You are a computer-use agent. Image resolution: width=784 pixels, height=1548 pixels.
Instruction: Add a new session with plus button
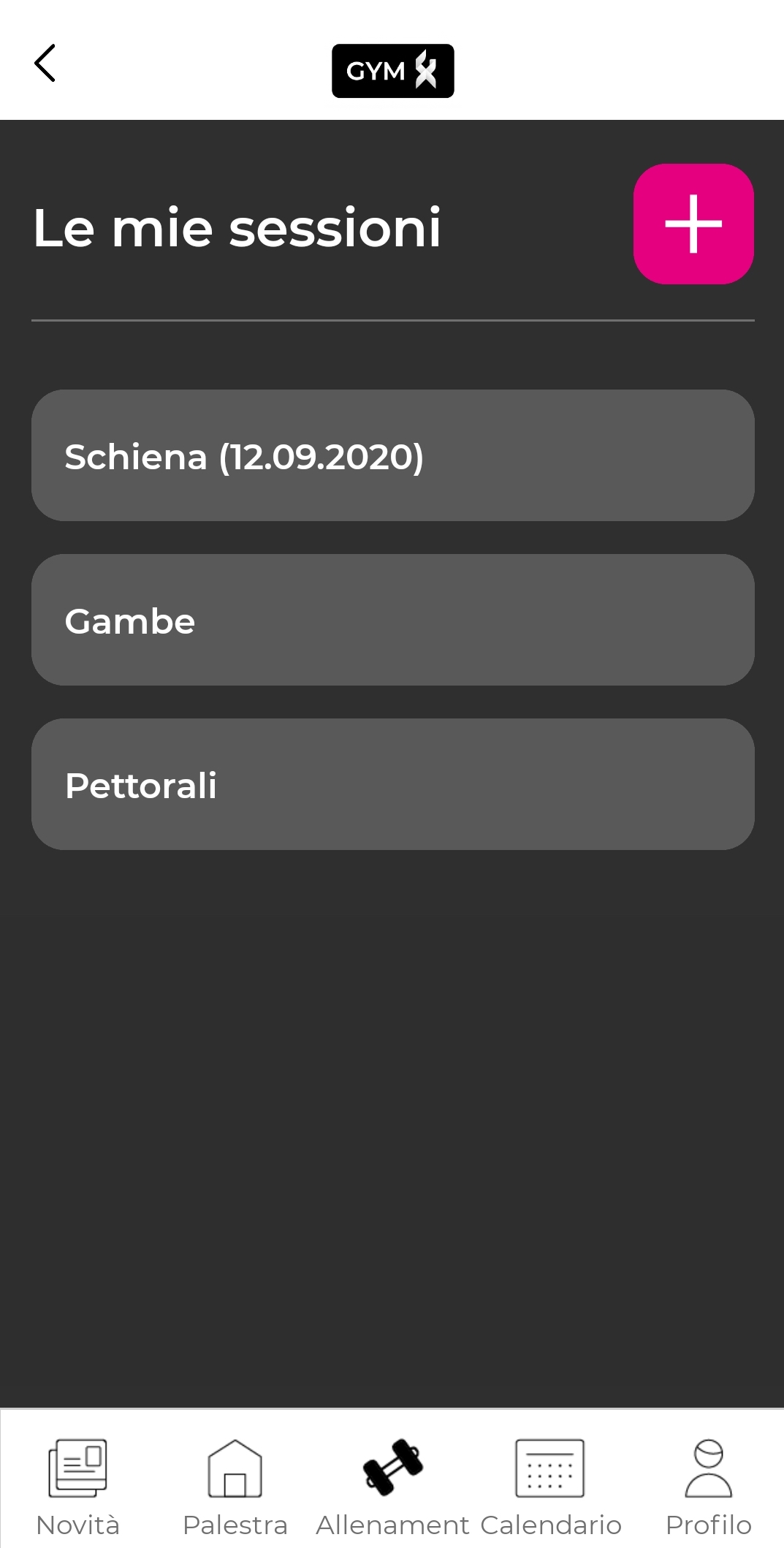[x=693, y=224]
